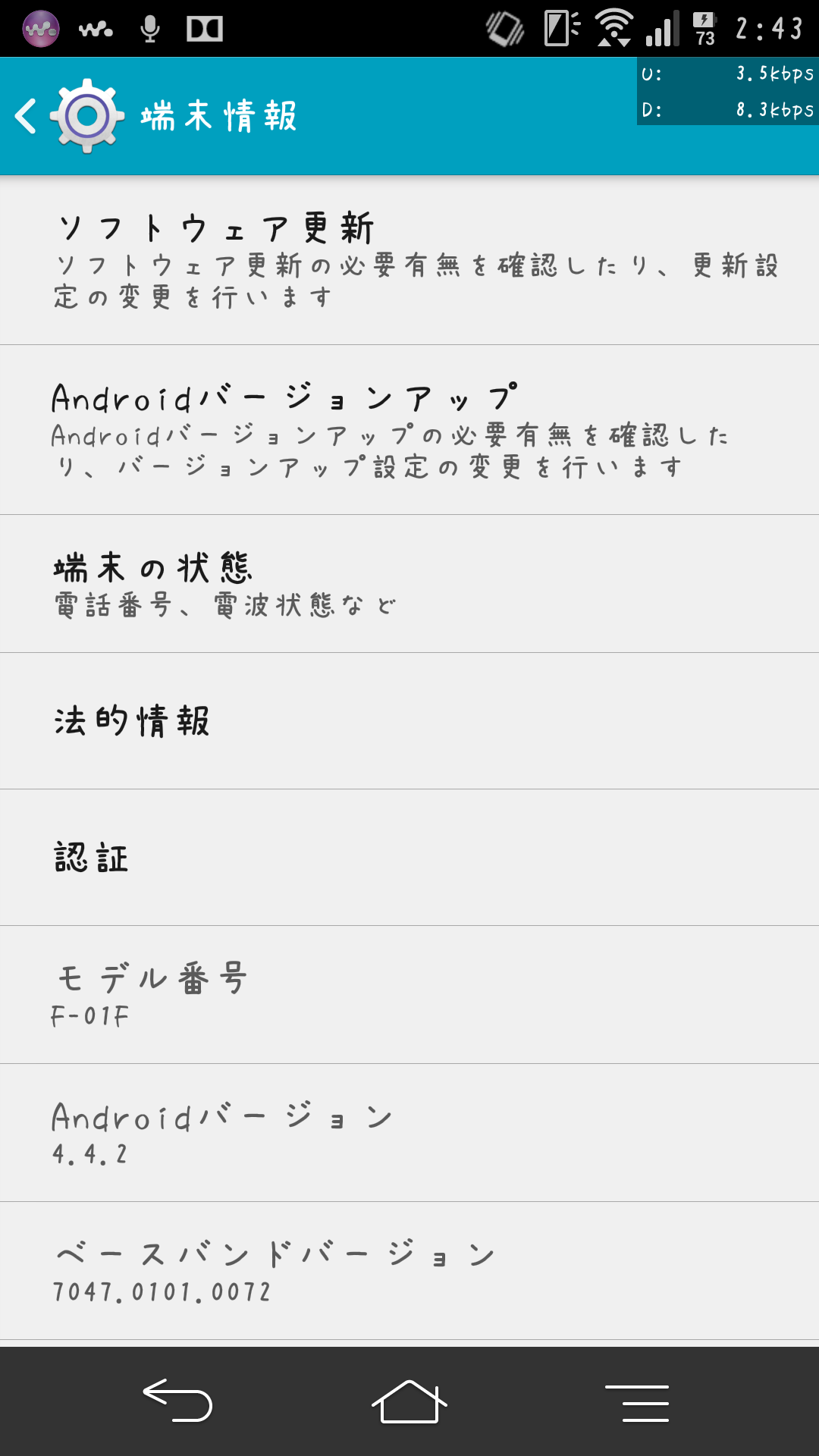Tap the Androidバージョン row
Viewport: 819px width, 1456px height.
(409, 1133)
